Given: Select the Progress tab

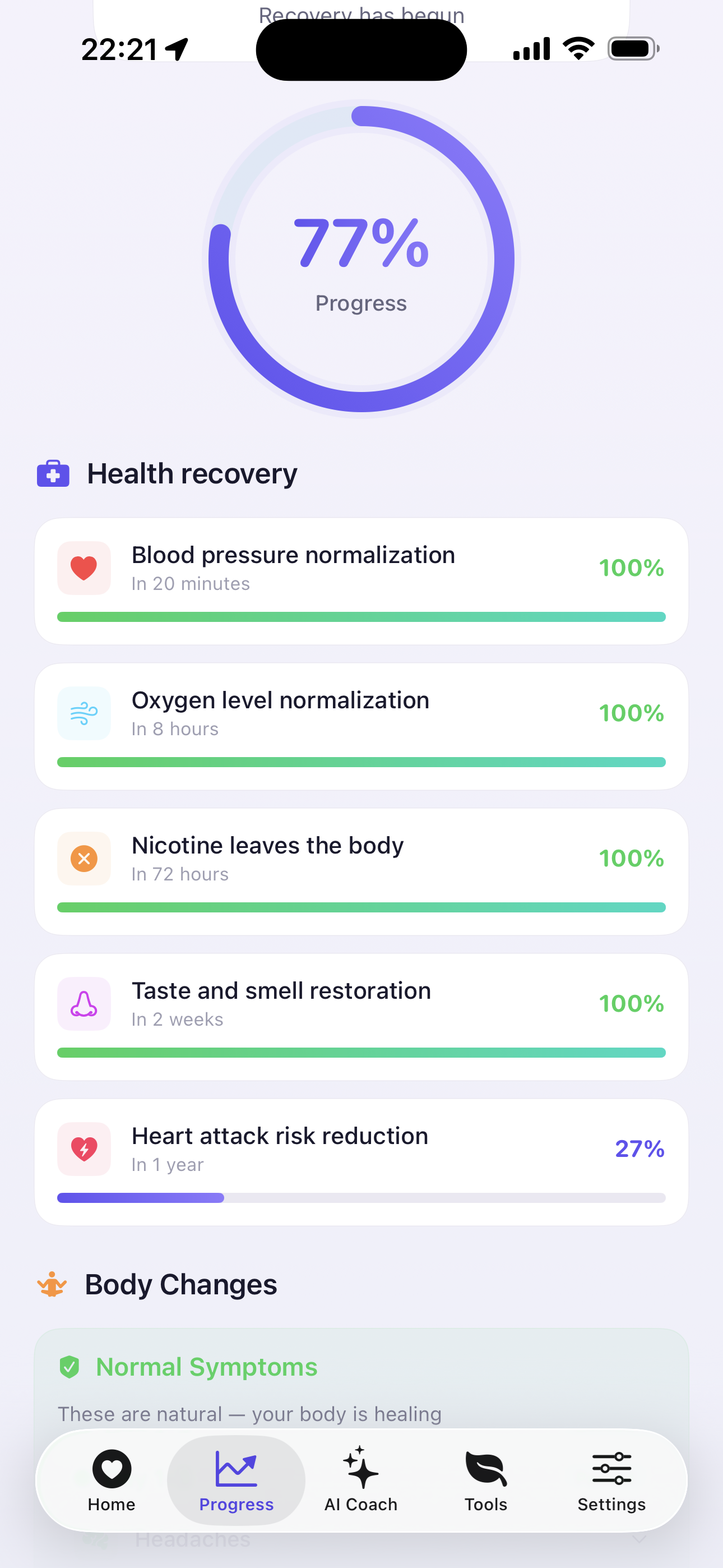Looking at the screenshot, I should pos(236,1480).
